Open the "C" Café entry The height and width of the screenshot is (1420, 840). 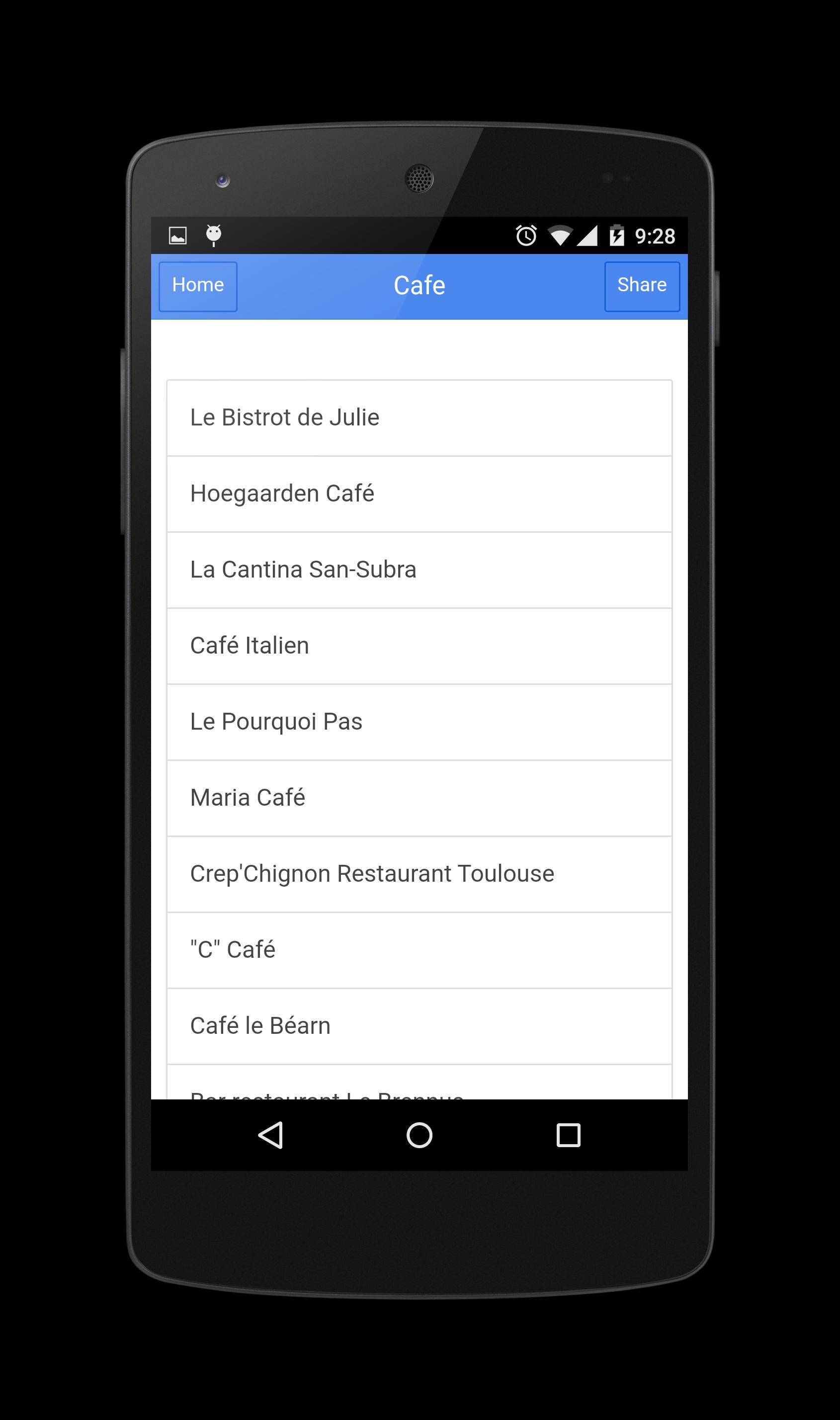coord(419,950)
